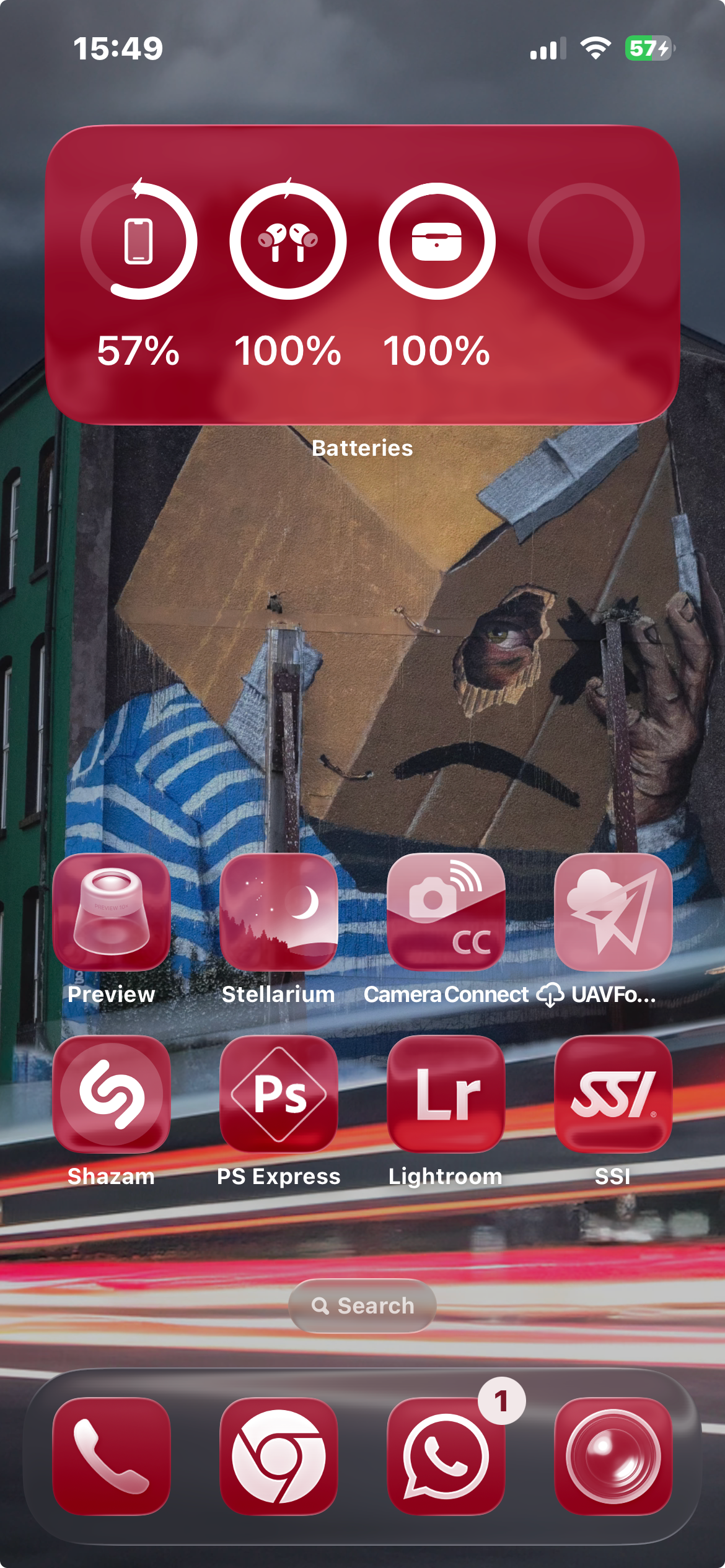The height and width of the screenshot is (1568, 725).
Task: Launch Lightroom
Action: tap(446, 1094)
